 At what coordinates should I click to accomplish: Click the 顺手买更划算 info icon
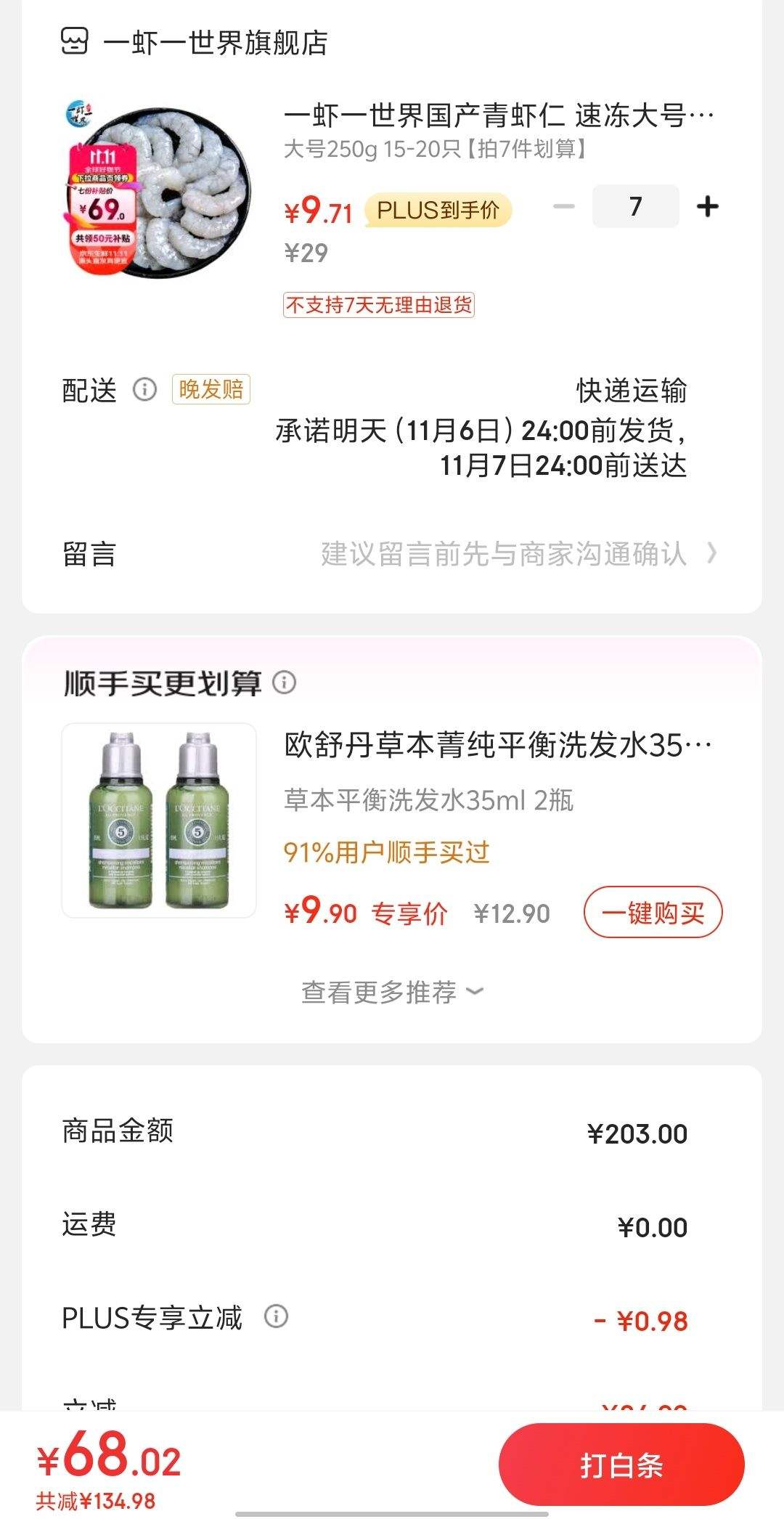tap(285, 682)
